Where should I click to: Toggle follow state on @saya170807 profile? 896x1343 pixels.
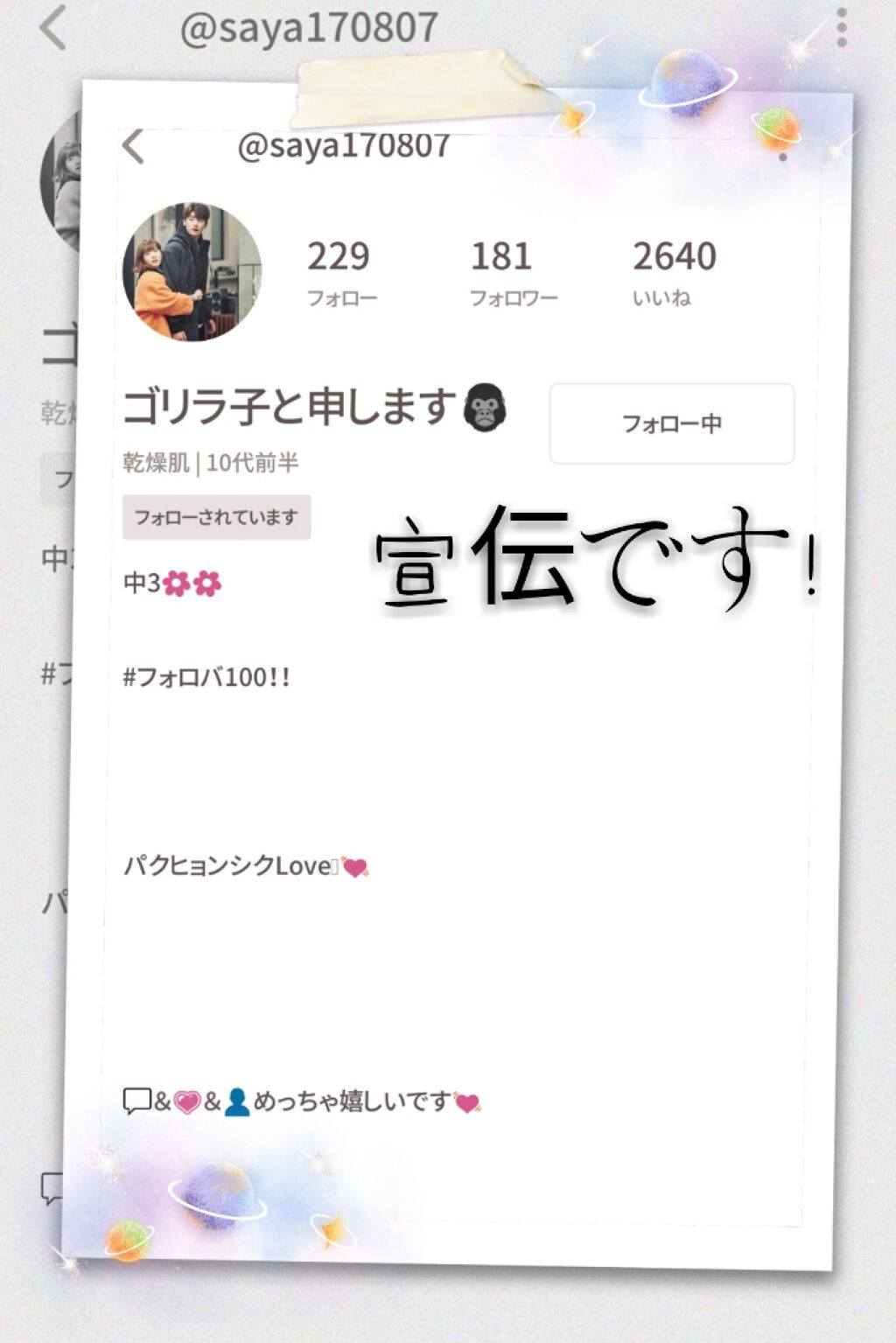coord(671,423)
